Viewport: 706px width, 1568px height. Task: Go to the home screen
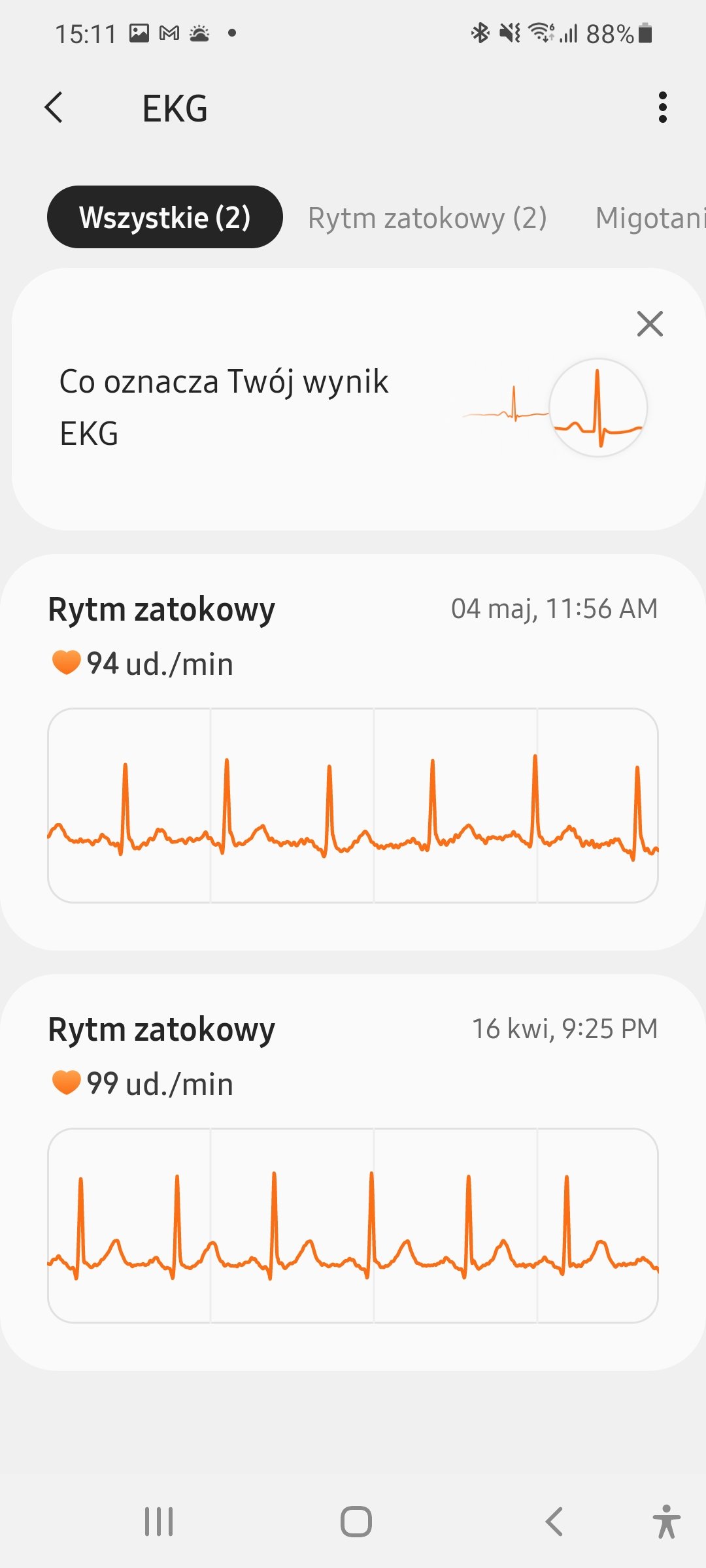356,1522
